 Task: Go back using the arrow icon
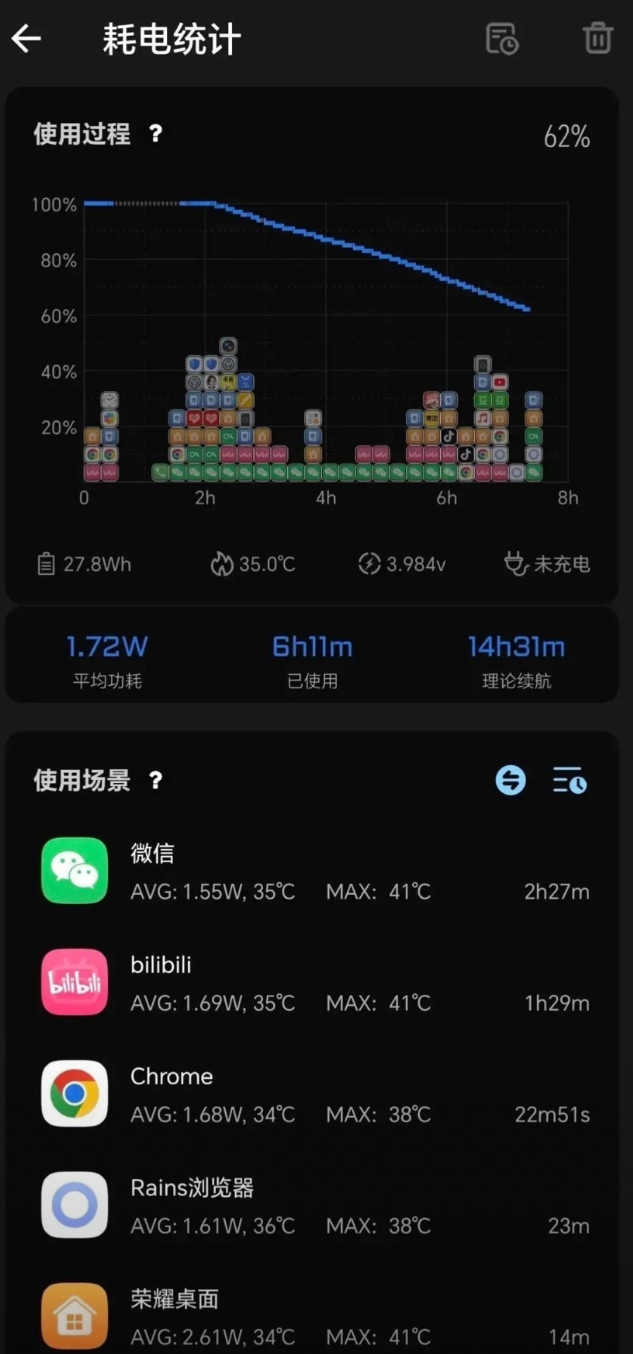[x=27, y=39]
